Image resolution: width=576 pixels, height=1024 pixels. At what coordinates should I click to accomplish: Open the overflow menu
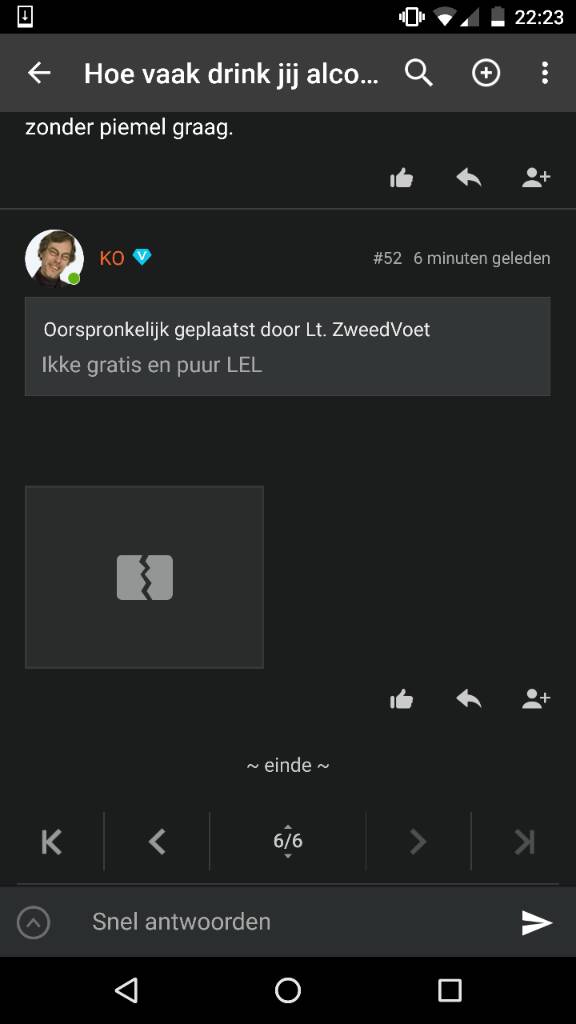545,73
